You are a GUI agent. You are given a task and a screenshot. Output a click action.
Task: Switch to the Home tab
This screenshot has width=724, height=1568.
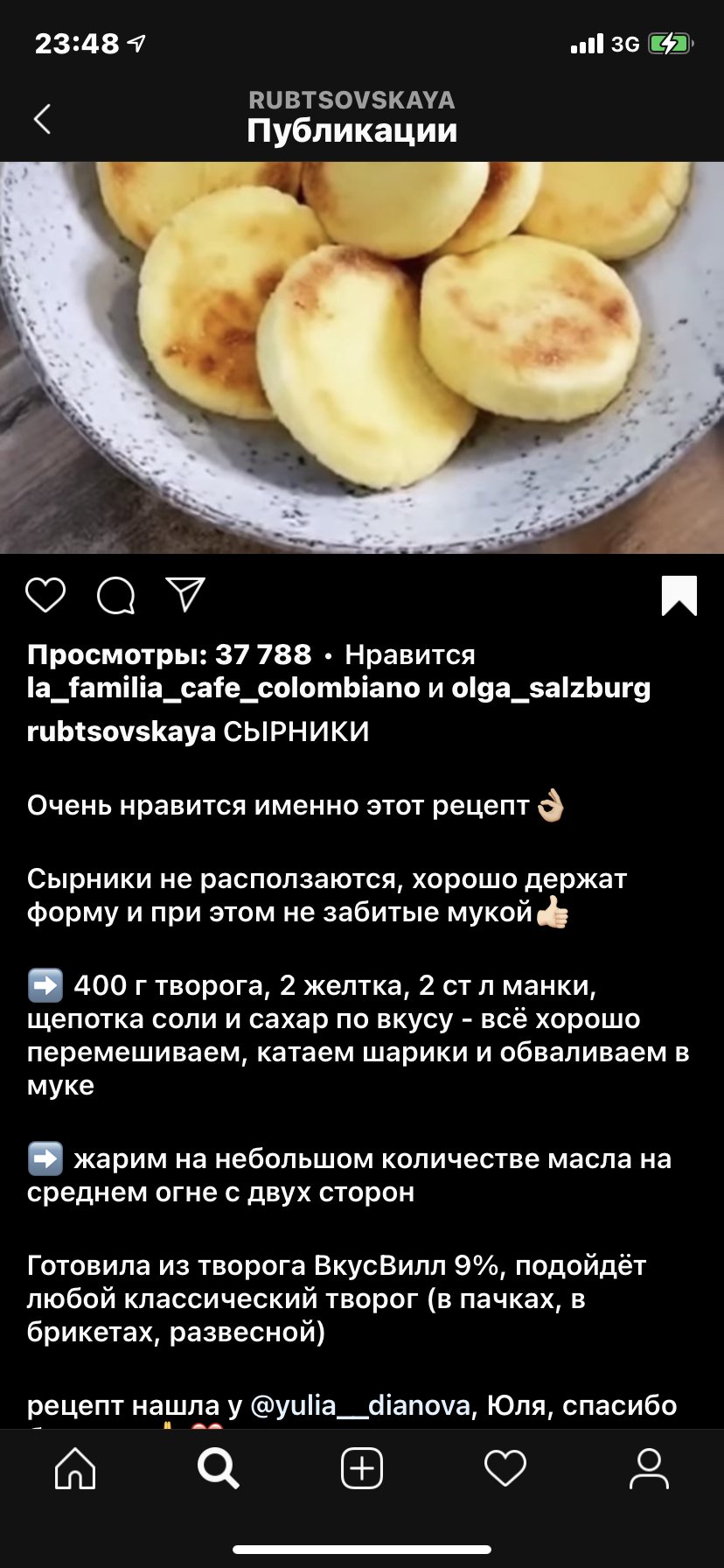75,1468
